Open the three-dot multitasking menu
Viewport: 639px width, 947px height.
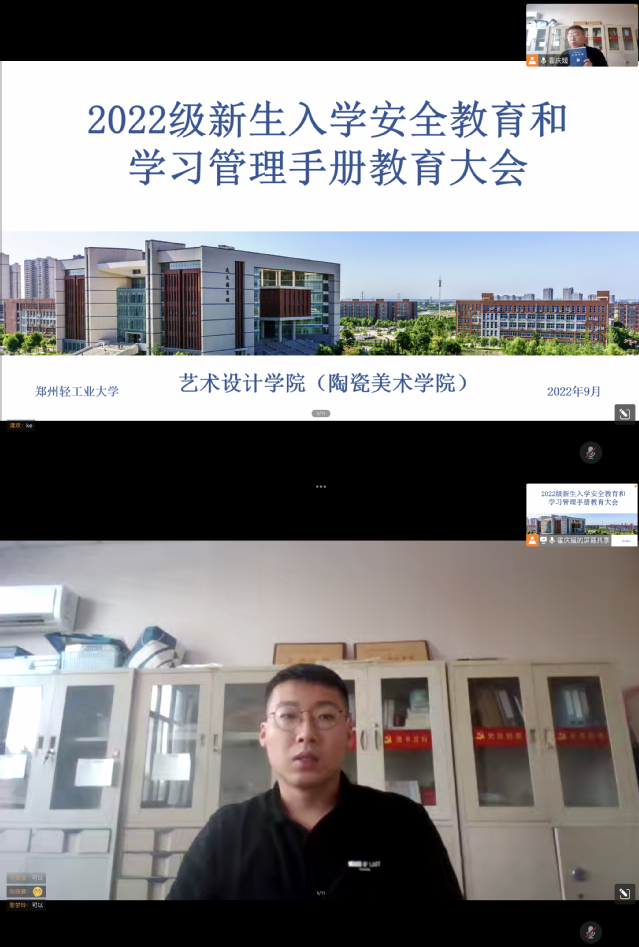[x=320, y=487]
